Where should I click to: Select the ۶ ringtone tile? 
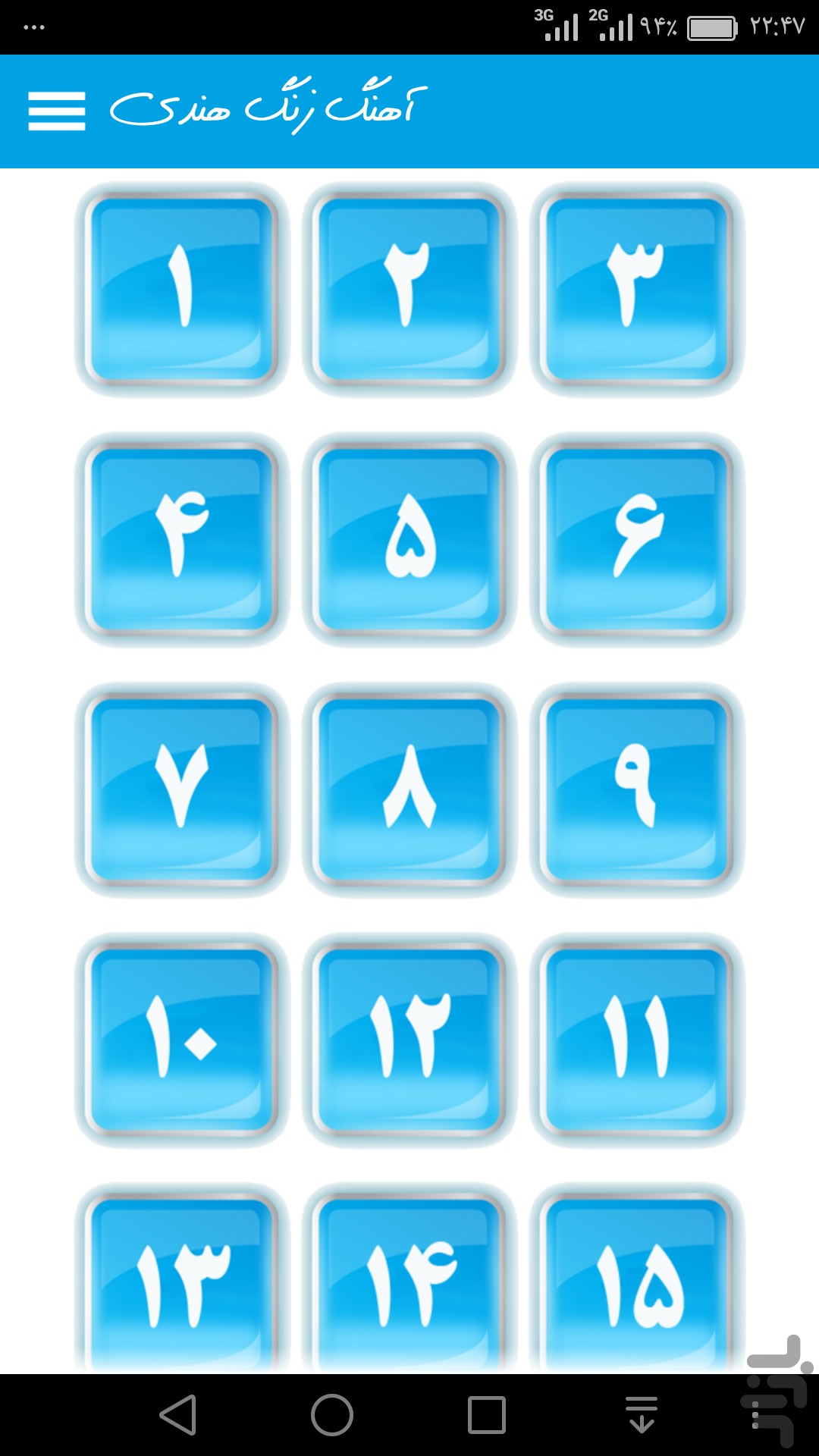pyautogui.click(x=637, y=539)
